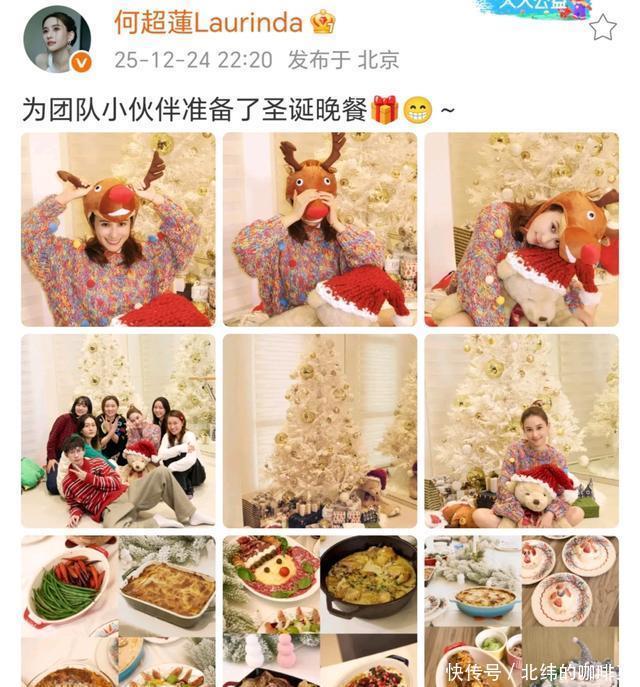View the photo with reindeer hat covering face

319,230
